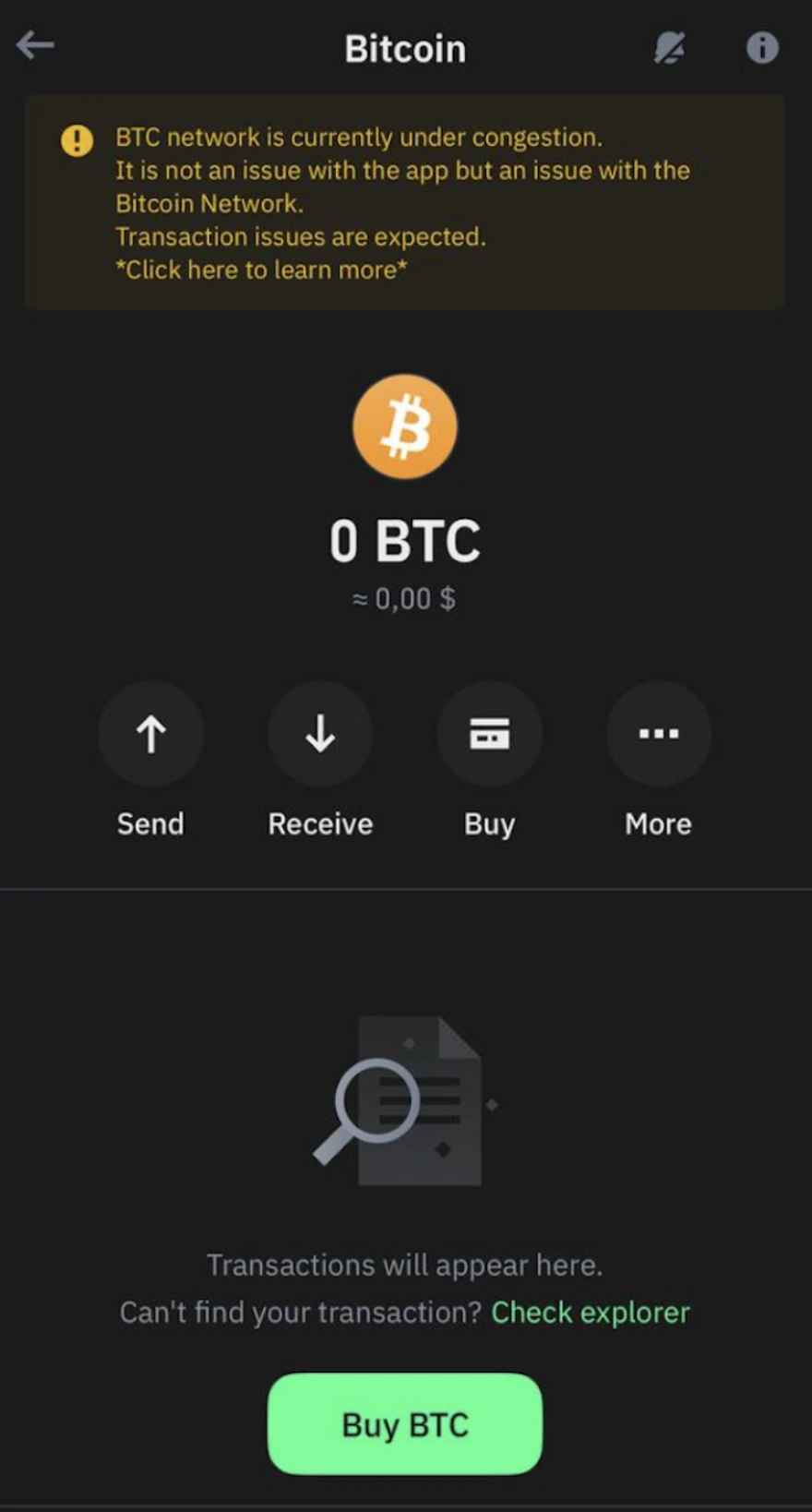Select the Buy card button
This screenshot has width=812, height=1512.
(489, 735)
